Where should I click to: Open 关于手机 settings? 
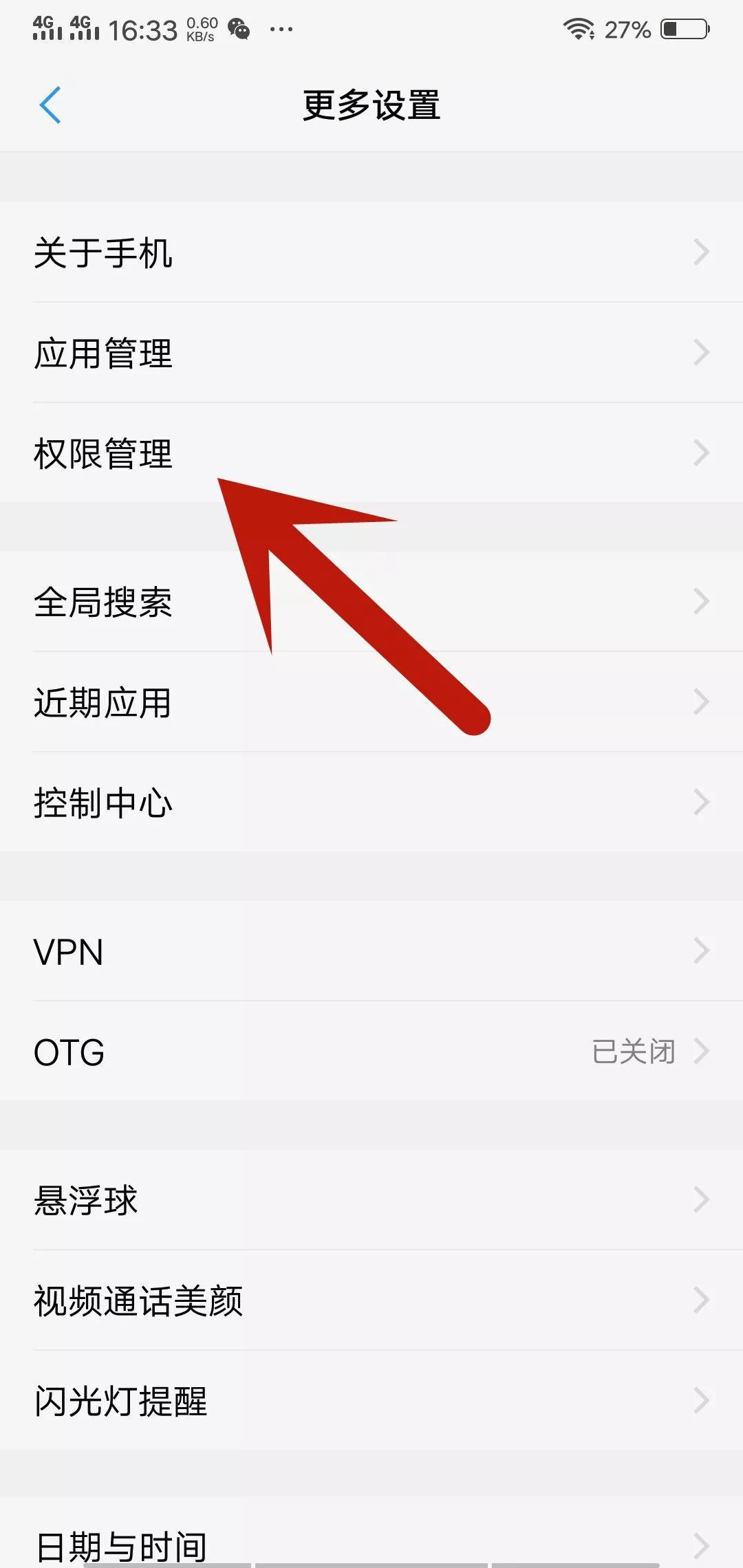(x=371, y=252)
